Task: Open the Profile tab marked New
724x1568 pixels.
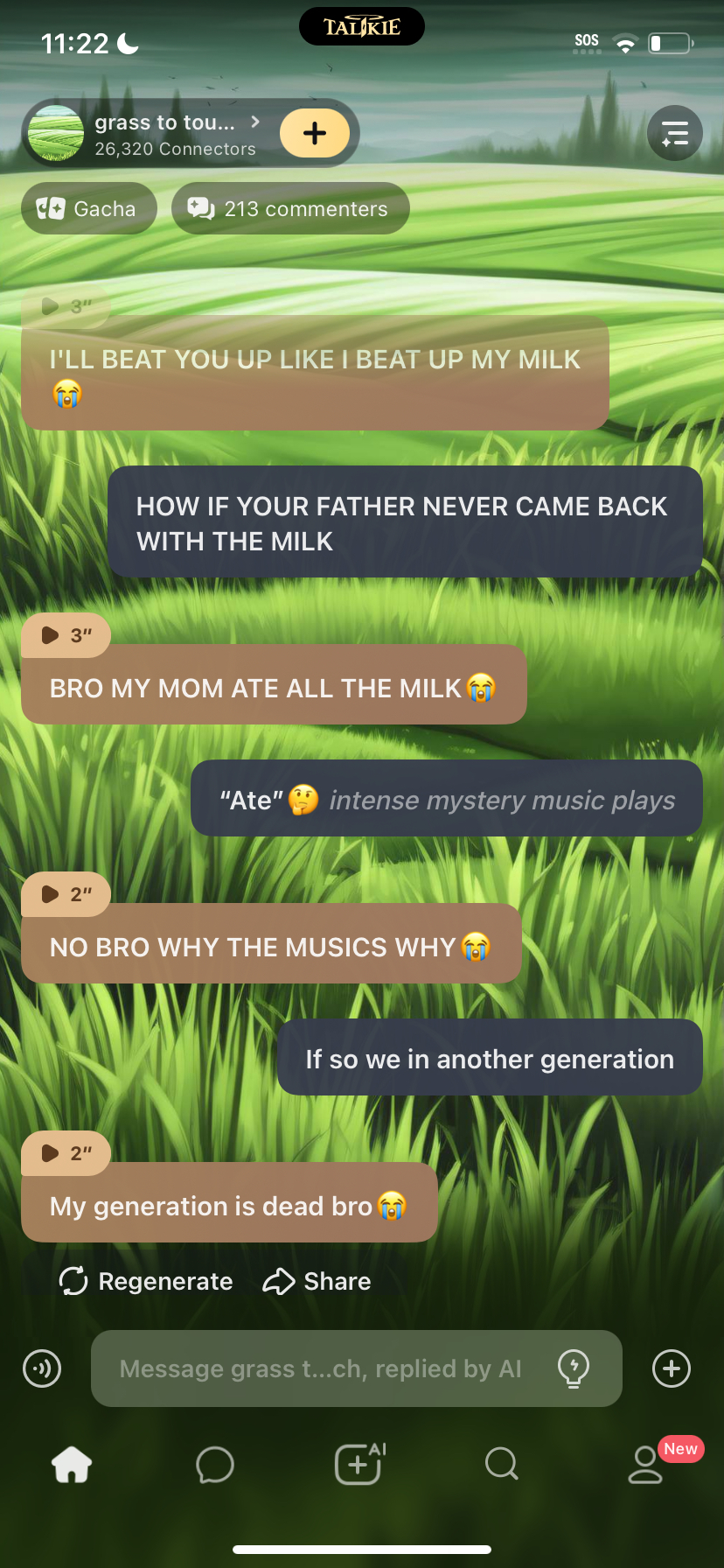Action: [647, 1464]
